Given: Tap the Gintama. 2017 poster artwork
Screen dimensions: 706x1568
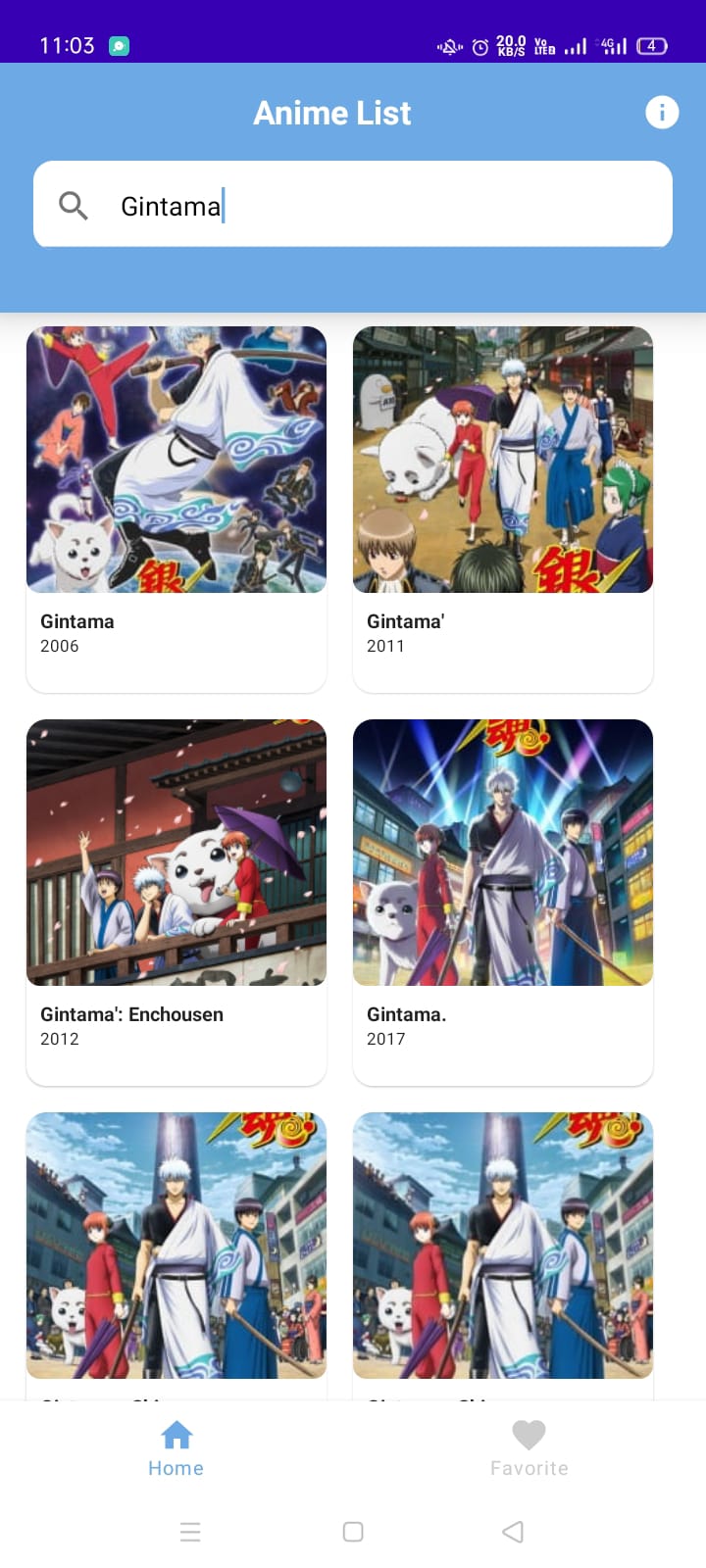Looking at the screenshot, I should pyautogui.click(x=503, y=852).
